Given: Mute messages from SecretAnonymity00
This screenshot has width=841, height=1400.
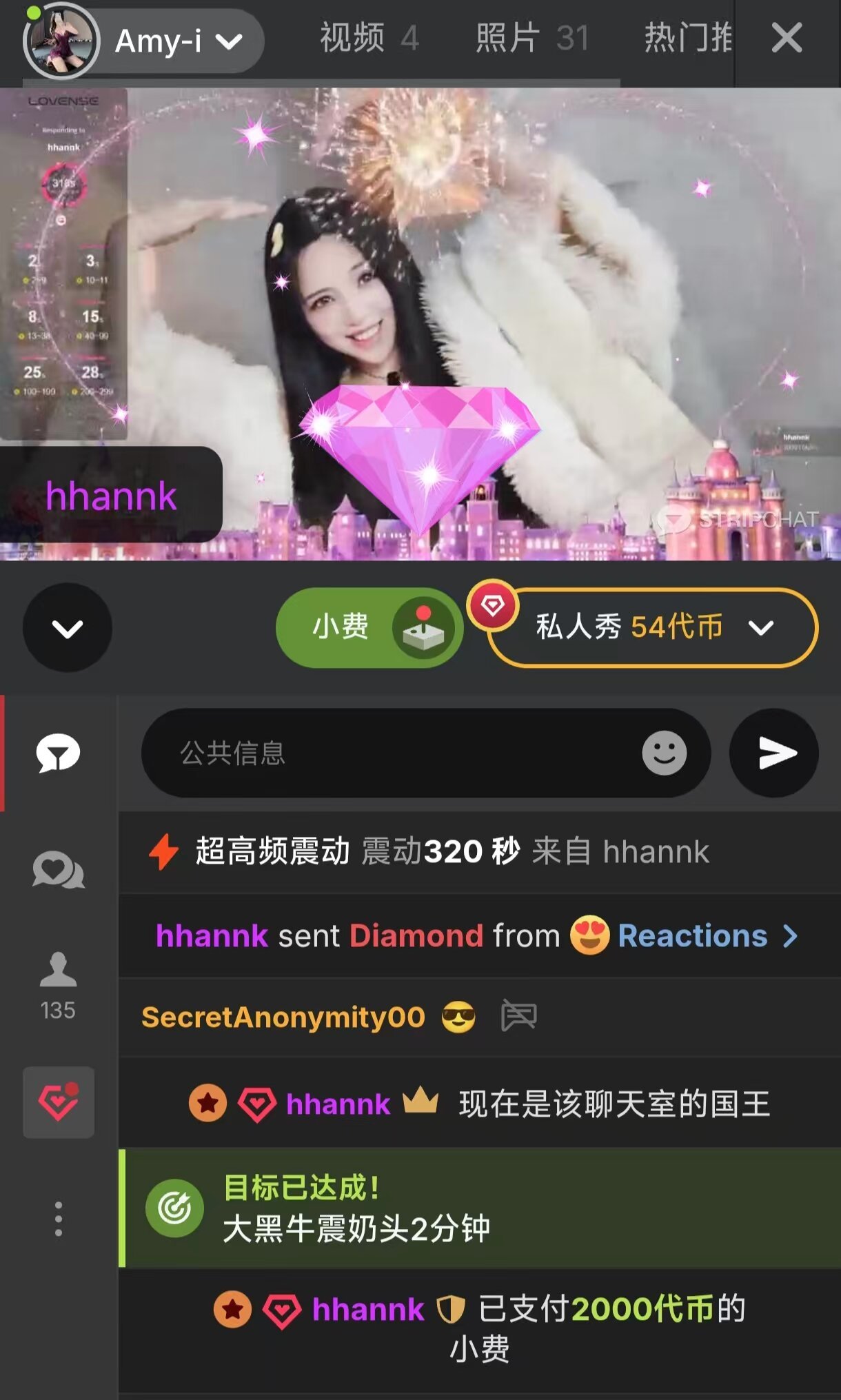Looking at the screenshot, I should [x=518, y=1016].
